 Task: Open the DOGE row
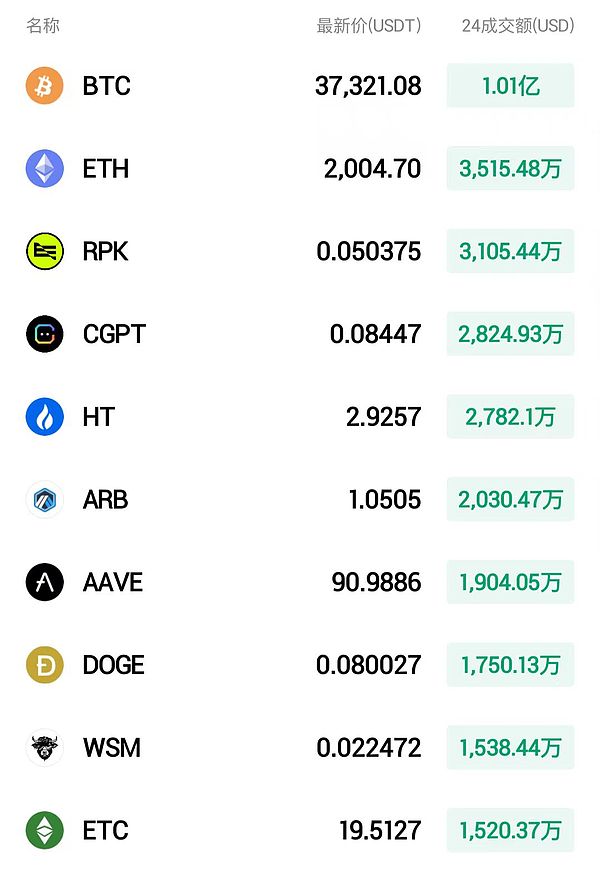[113, 665]
